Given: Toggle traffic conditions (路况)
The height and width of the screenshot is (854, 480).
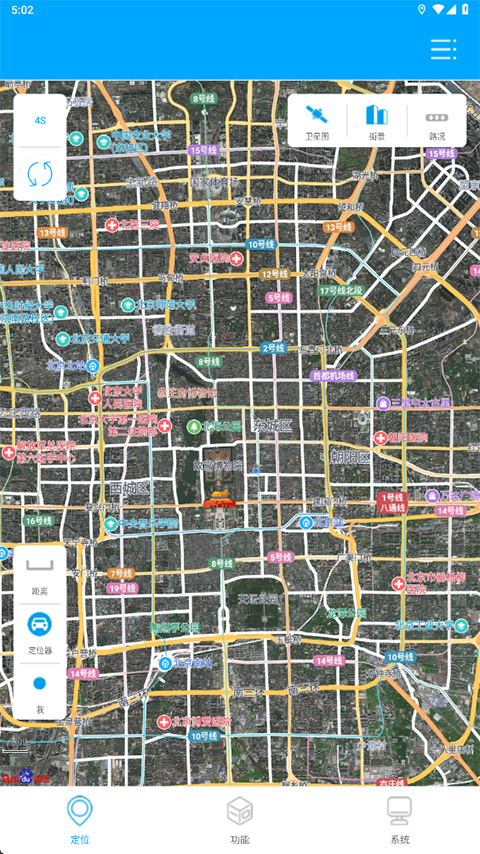Looking at the screenshot, I should 436,121.
